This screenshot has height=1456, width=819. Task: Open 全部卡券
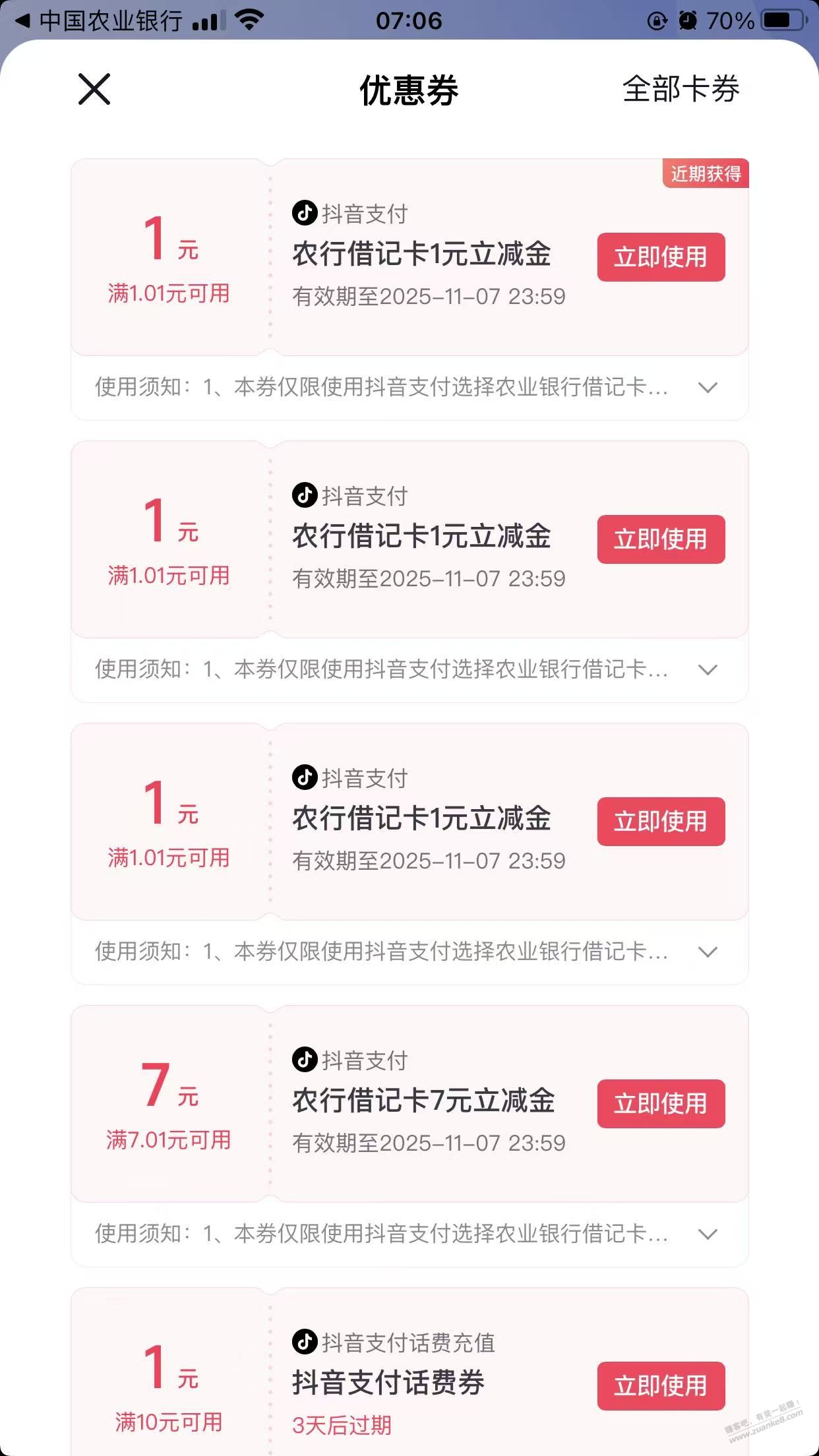681,89
